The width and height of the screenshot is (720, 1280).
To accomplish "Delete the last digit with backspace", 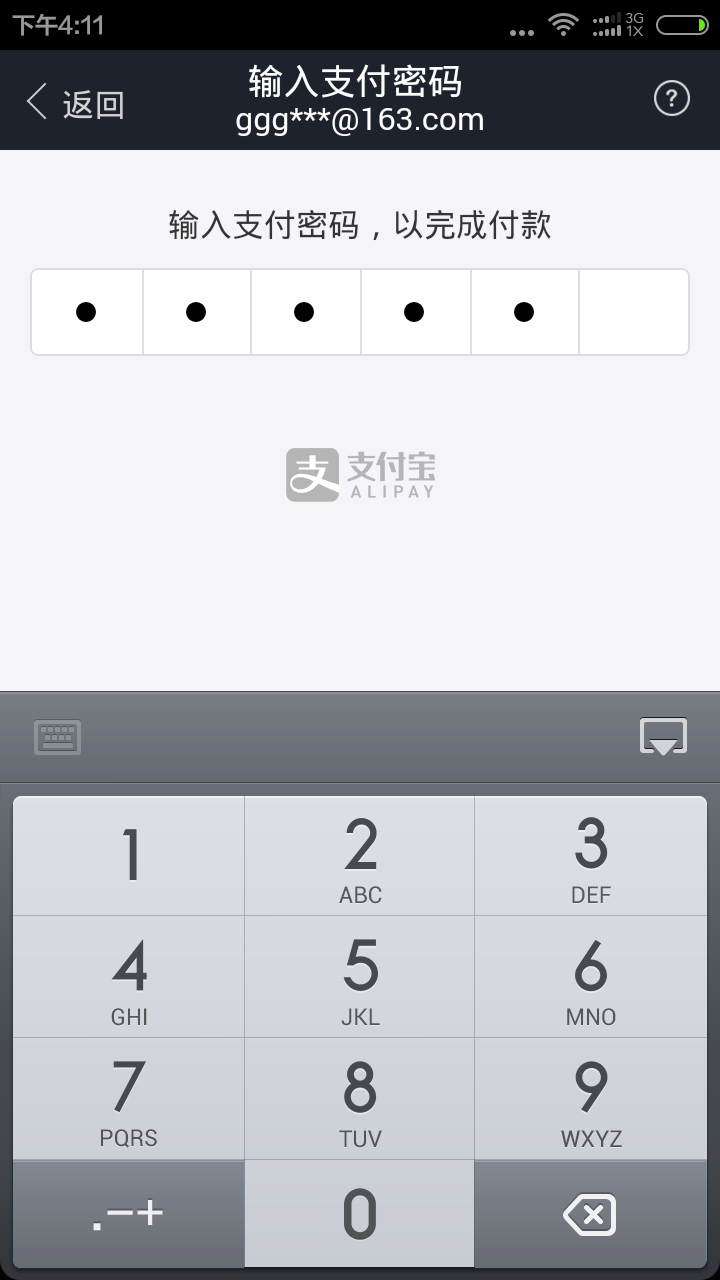I will point(590,1214).
